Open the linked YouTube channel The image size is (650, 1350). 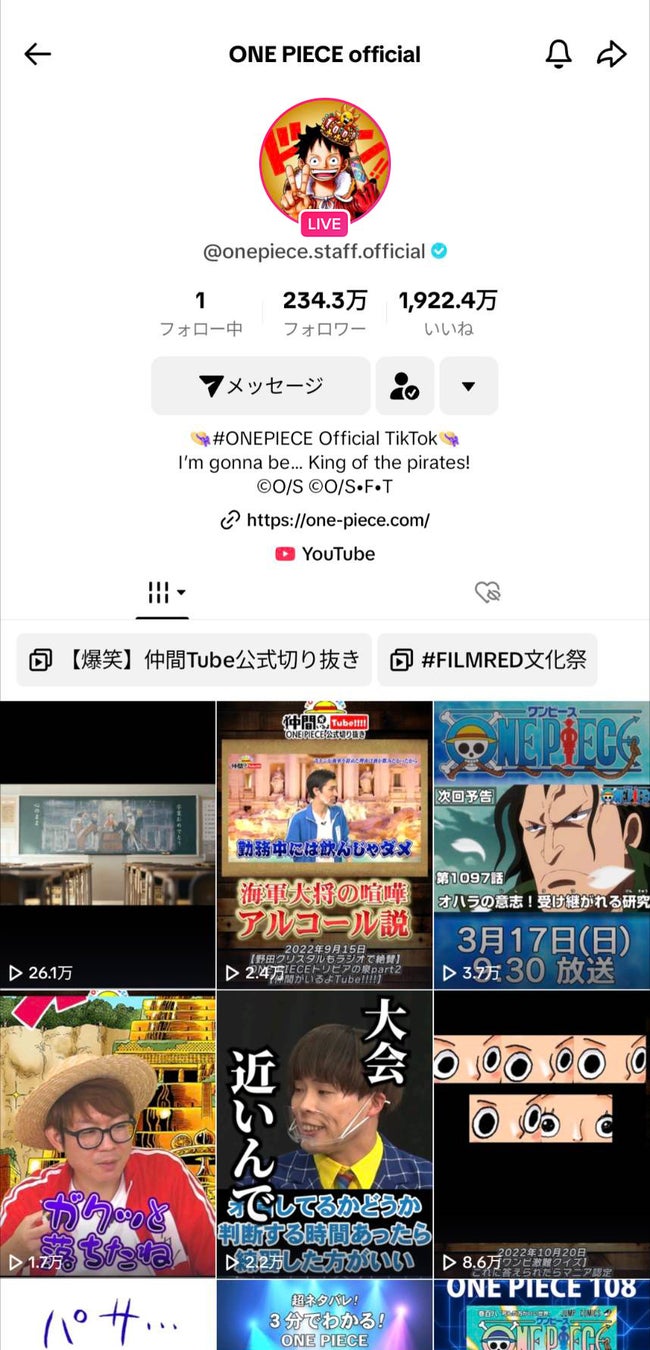pyautogui.click(x=325, y=554)
